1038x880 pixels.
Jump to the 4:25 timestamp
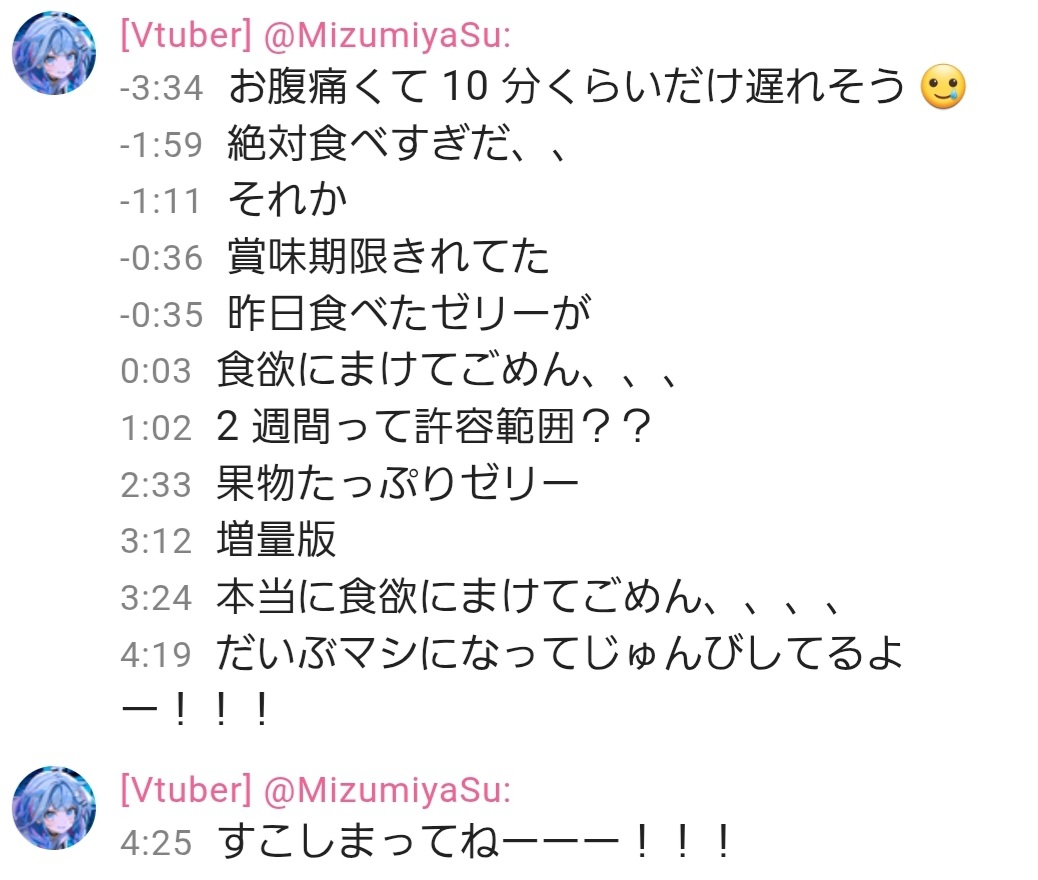point(156,842)
